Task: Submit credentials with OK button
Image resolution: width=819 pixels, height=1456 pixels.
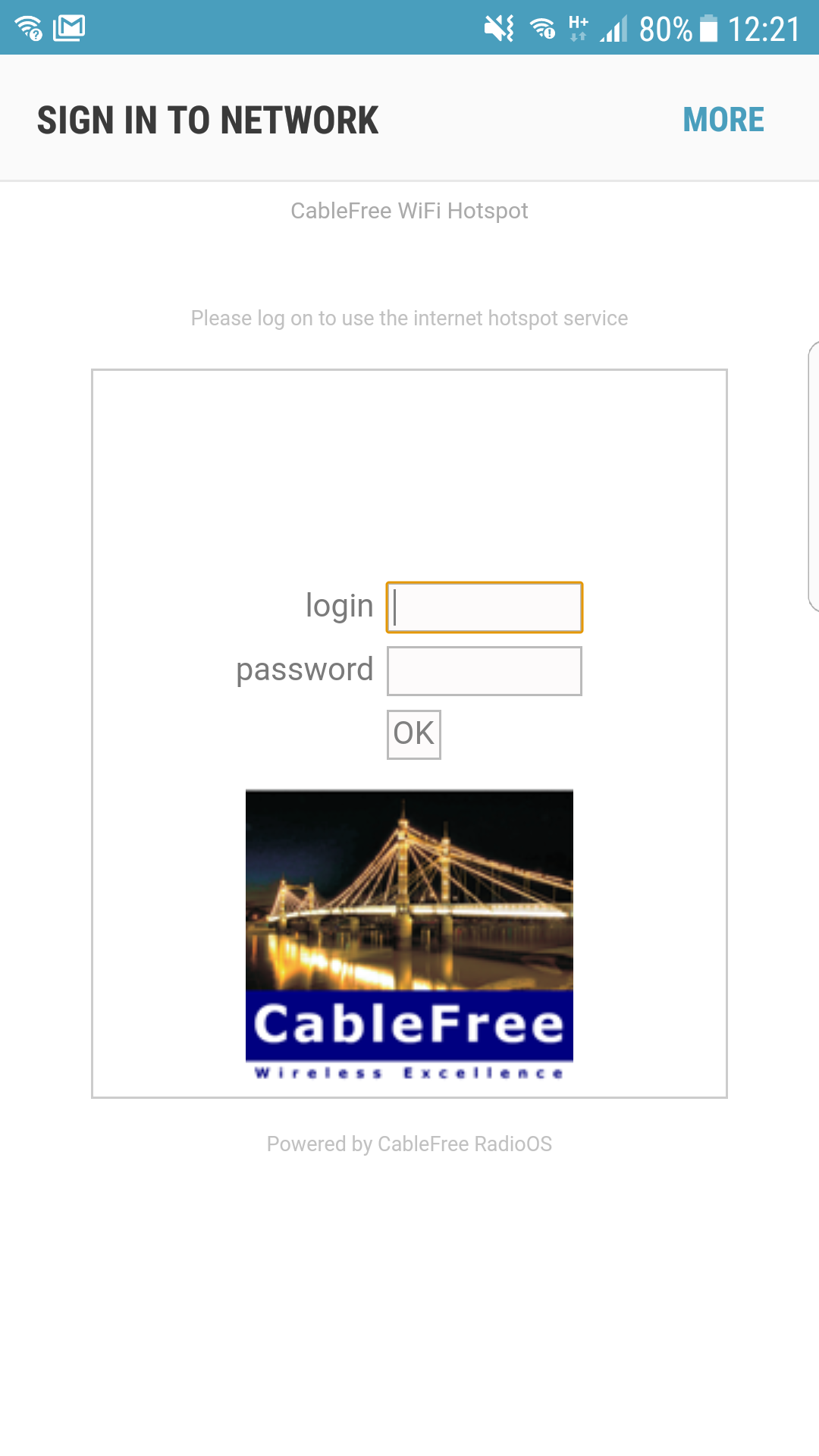Action: click(414, 734)
